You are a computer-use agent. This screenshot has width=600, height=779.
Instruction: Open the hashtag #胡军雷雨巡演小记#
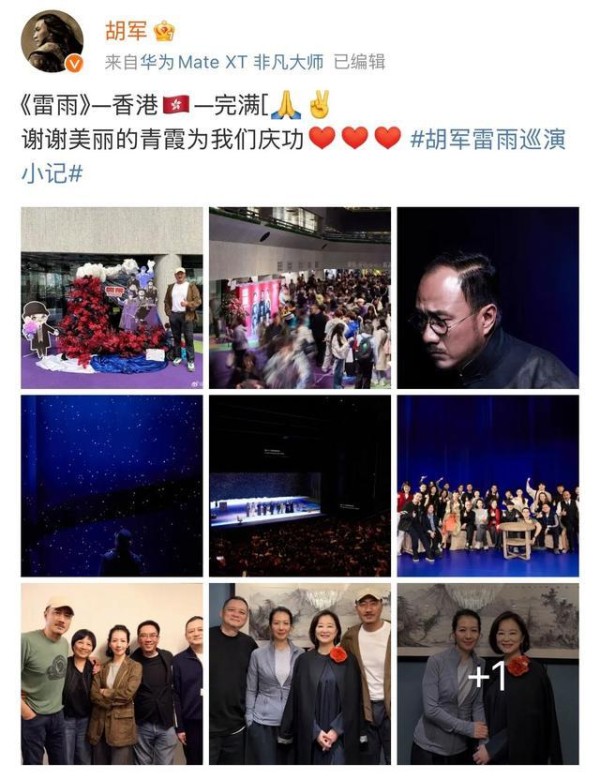click(487, 140)
